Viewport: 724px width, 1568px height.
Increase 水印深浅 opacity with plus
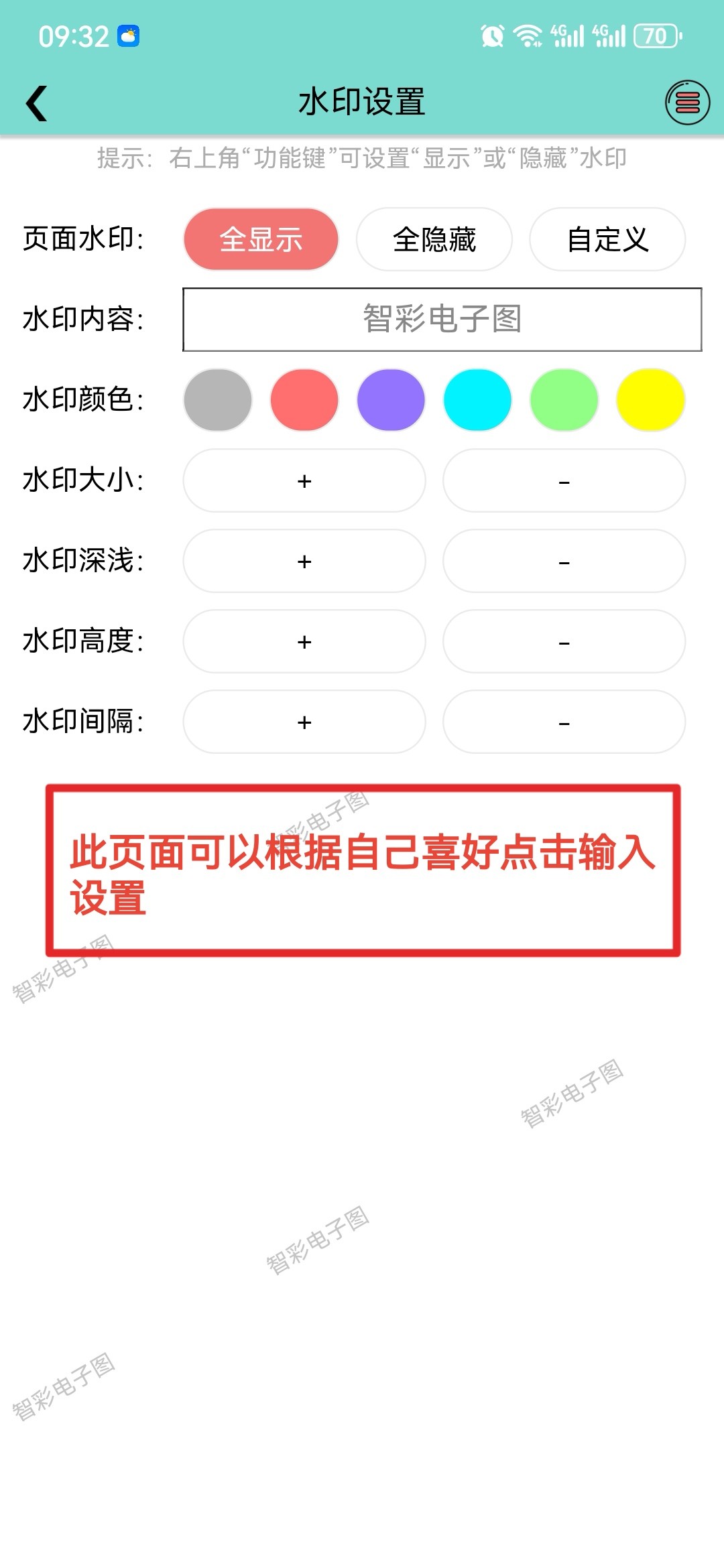pos(304,561)
